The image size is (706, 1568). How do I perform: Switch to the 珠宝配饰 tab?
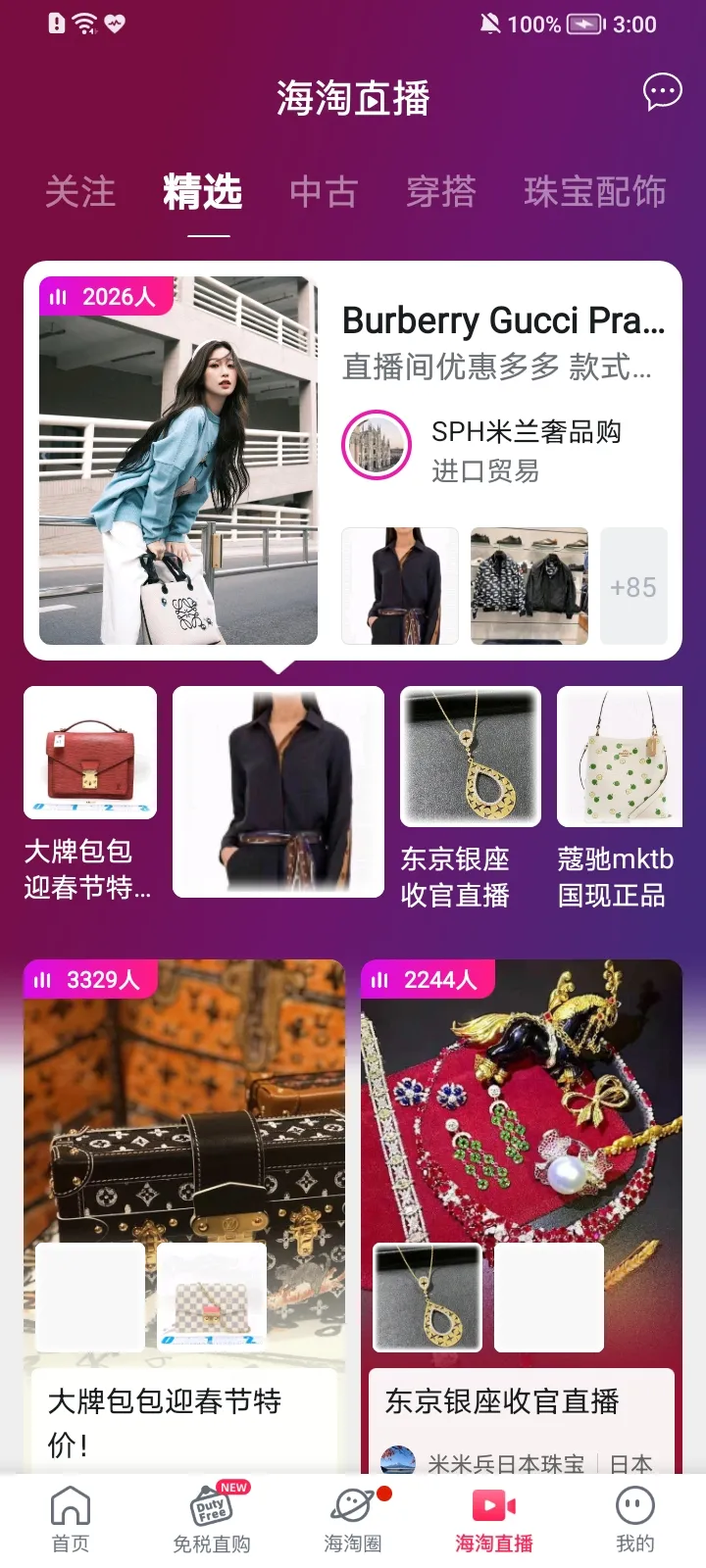click(x=595, y=192)
